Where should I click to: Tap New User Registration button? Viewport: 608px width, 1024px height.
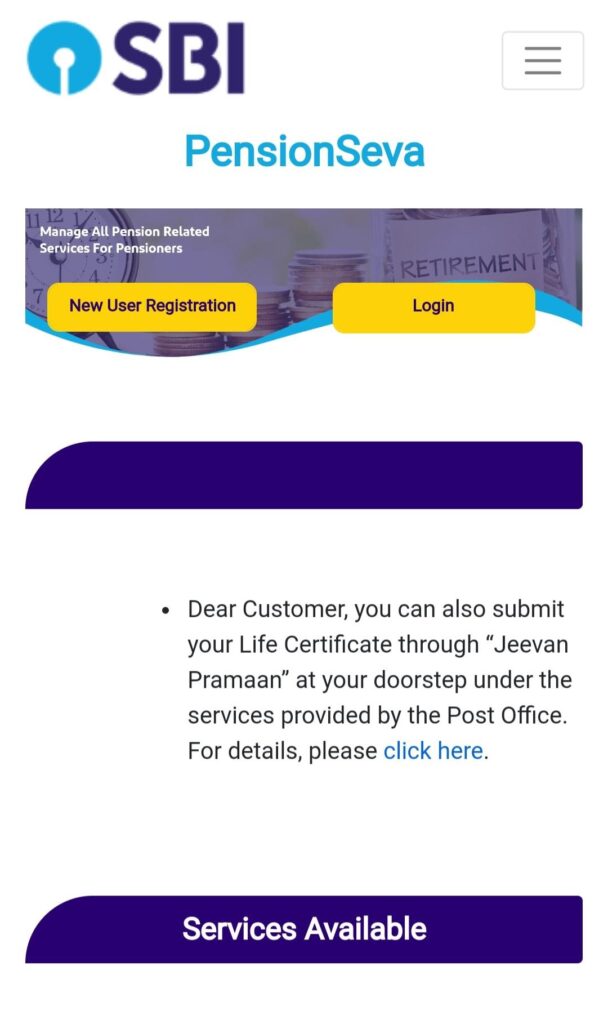[x=152, y=306]
